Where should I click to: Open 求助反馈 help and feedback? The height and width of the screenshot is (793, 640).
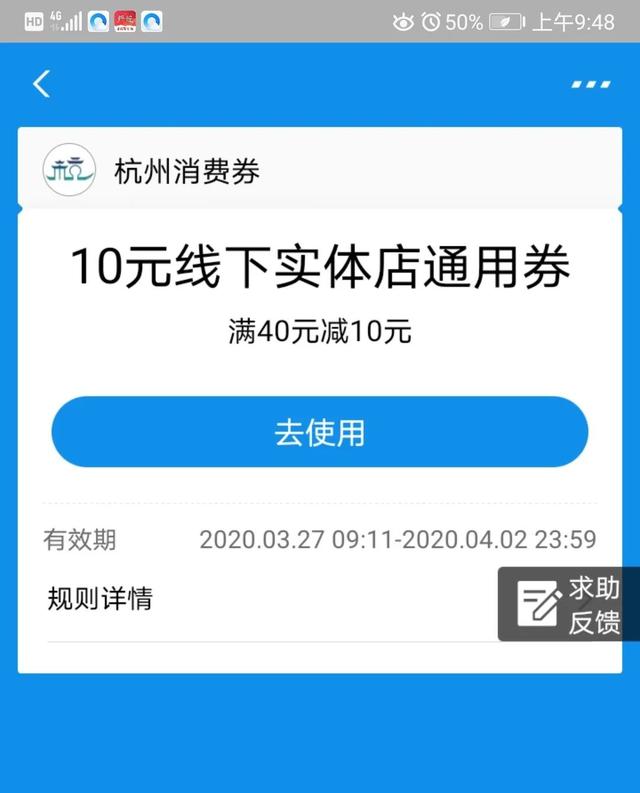point(569,604)
